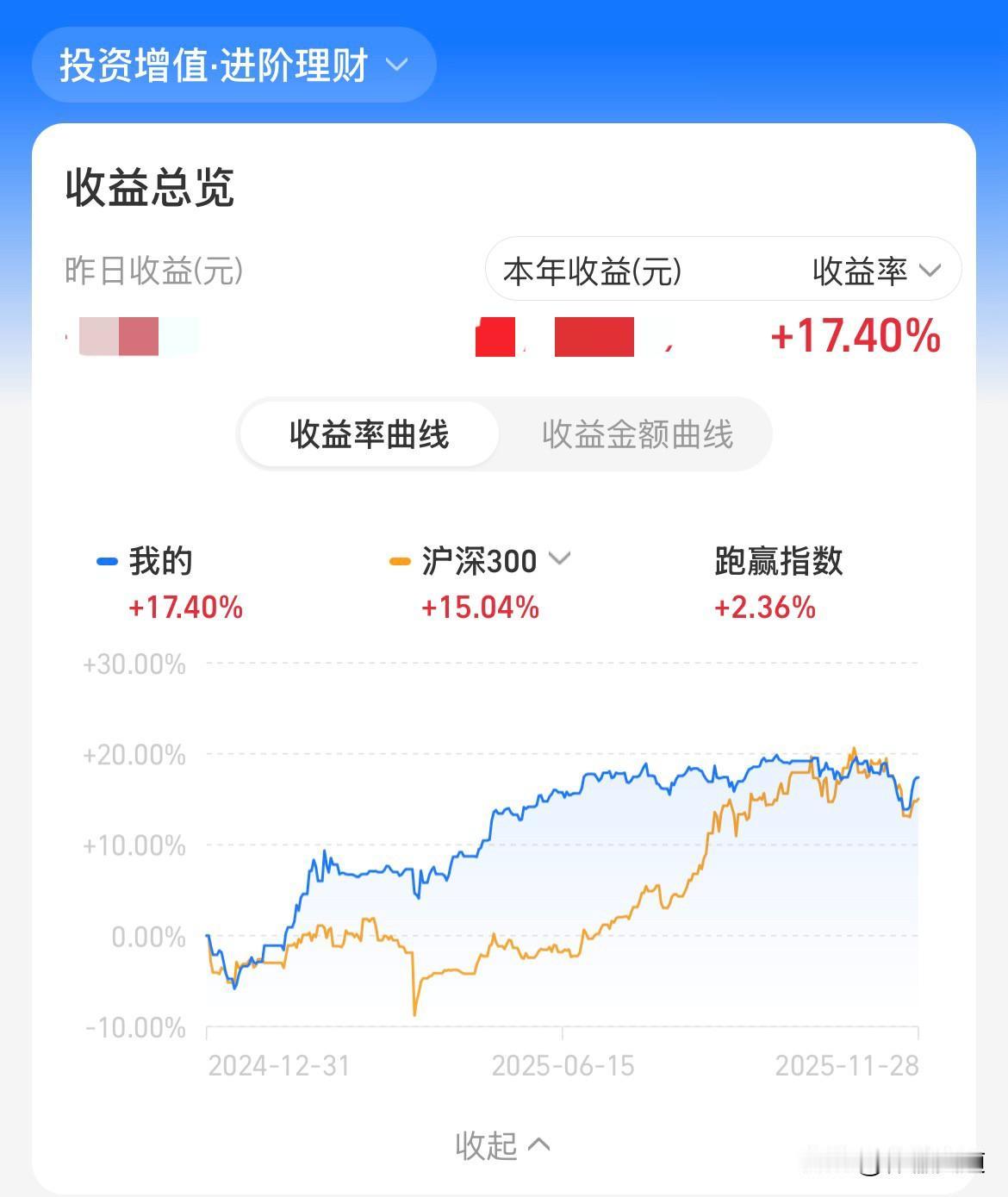Click the masked 昨日收益 amount
This screenshot has height=1197, width=1008.
131,337
